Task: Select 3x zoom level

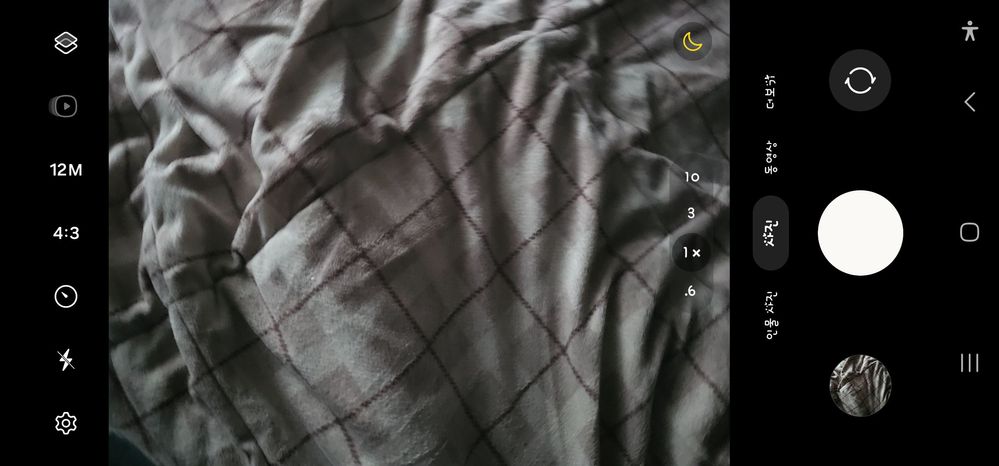Action: tap(691, 213)
